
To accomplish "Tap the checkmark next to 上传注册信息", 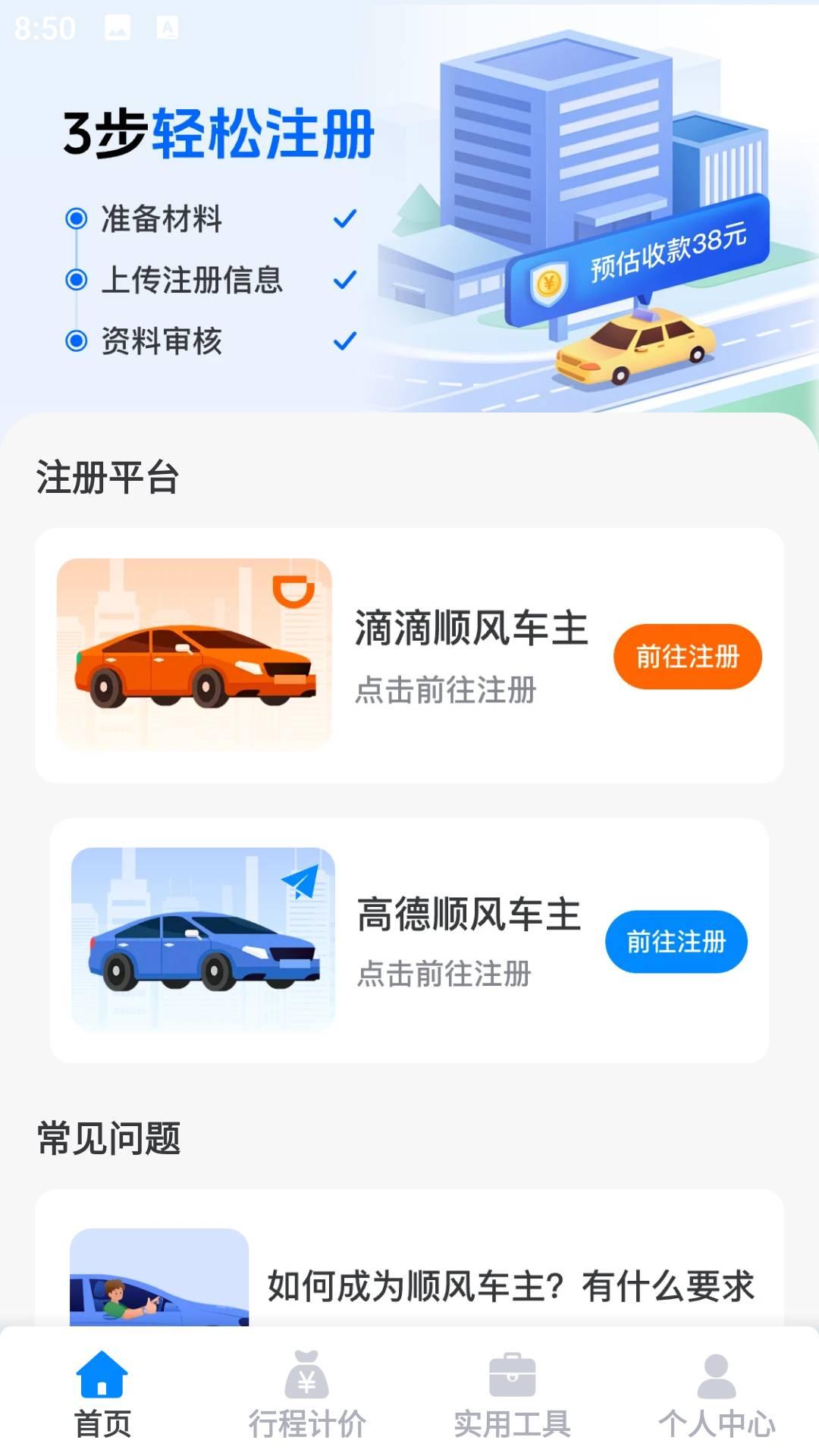I will [x=345, y=278].
